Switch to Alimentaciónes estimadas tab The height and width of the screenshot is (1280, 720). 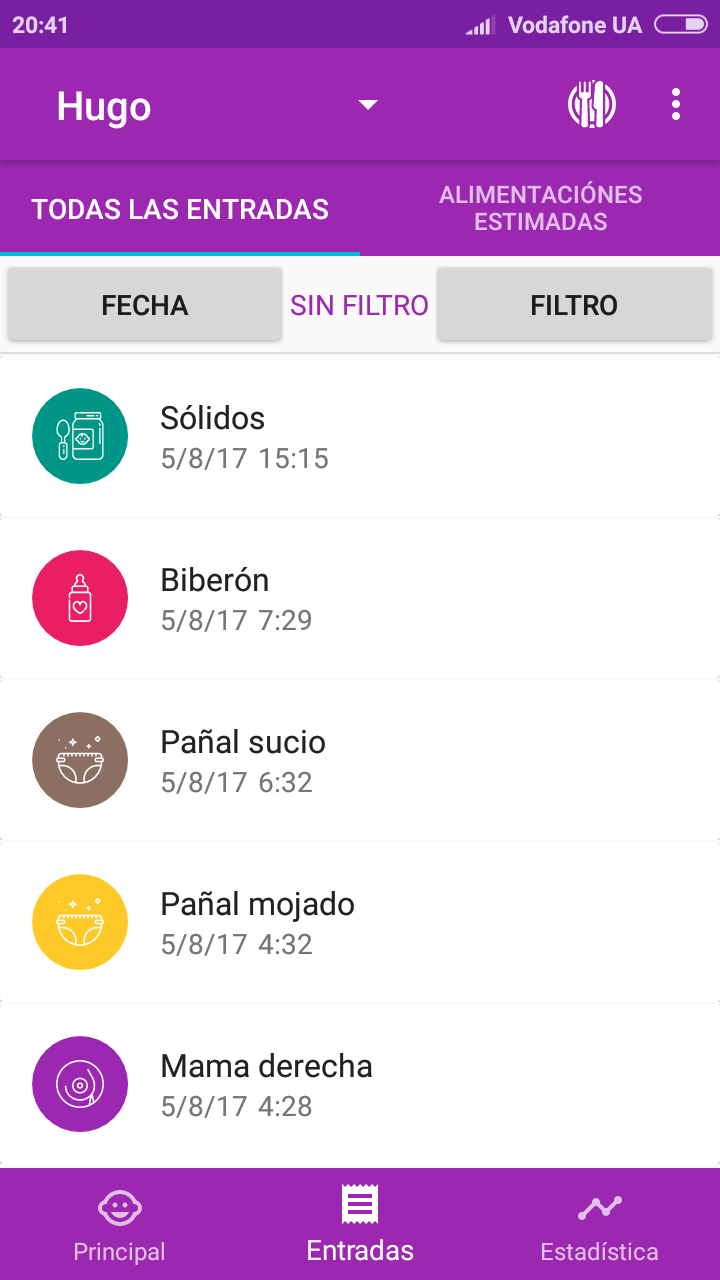click(x=540, y=209)
